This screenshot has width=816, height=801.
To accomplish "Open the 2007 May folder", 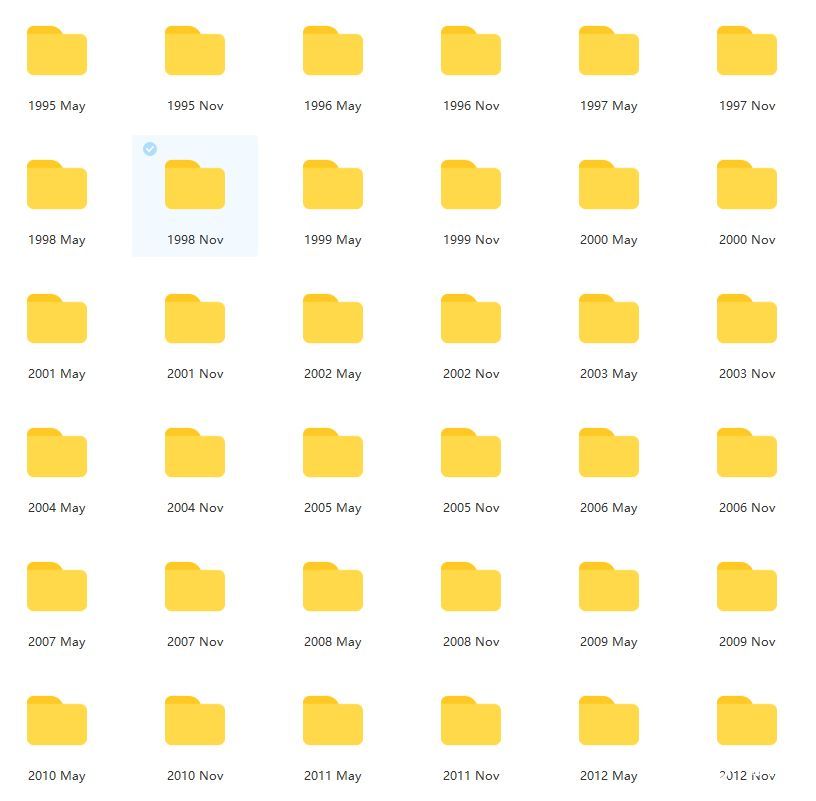I will click(57, 588).
